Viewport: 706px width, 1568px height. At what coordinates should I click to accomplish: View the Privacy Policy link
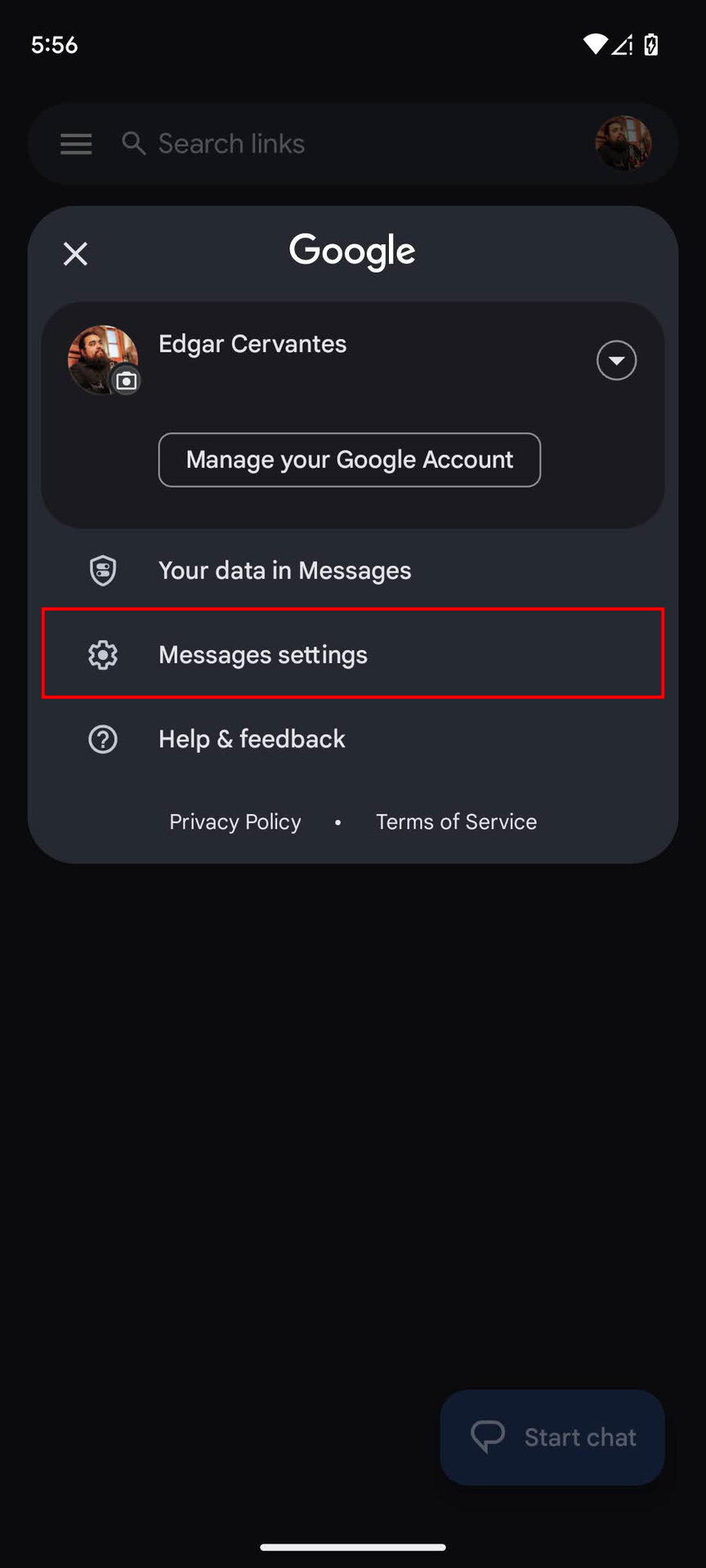click(235, 822)
